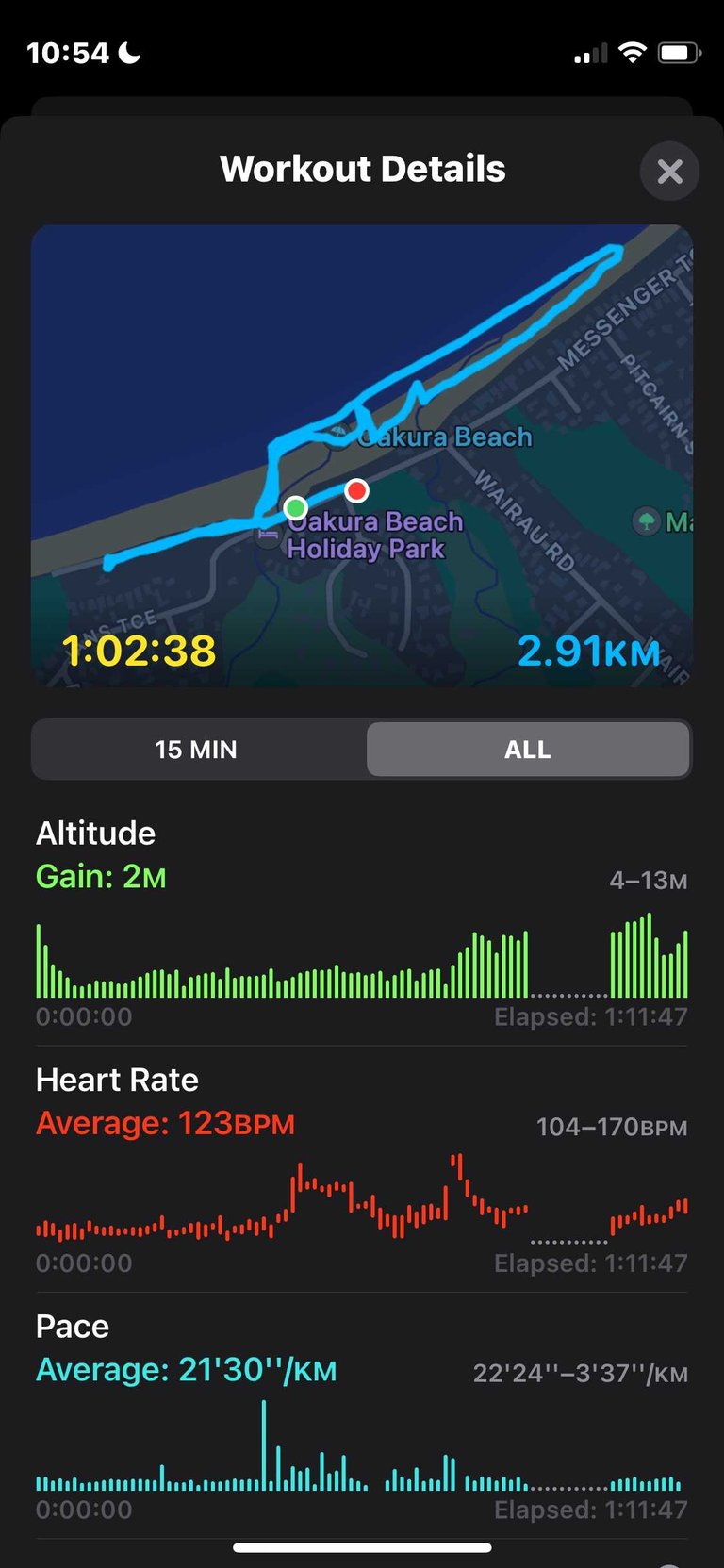Close the Workout Details sheet
724x1568 pixels.
pos(669,172)
